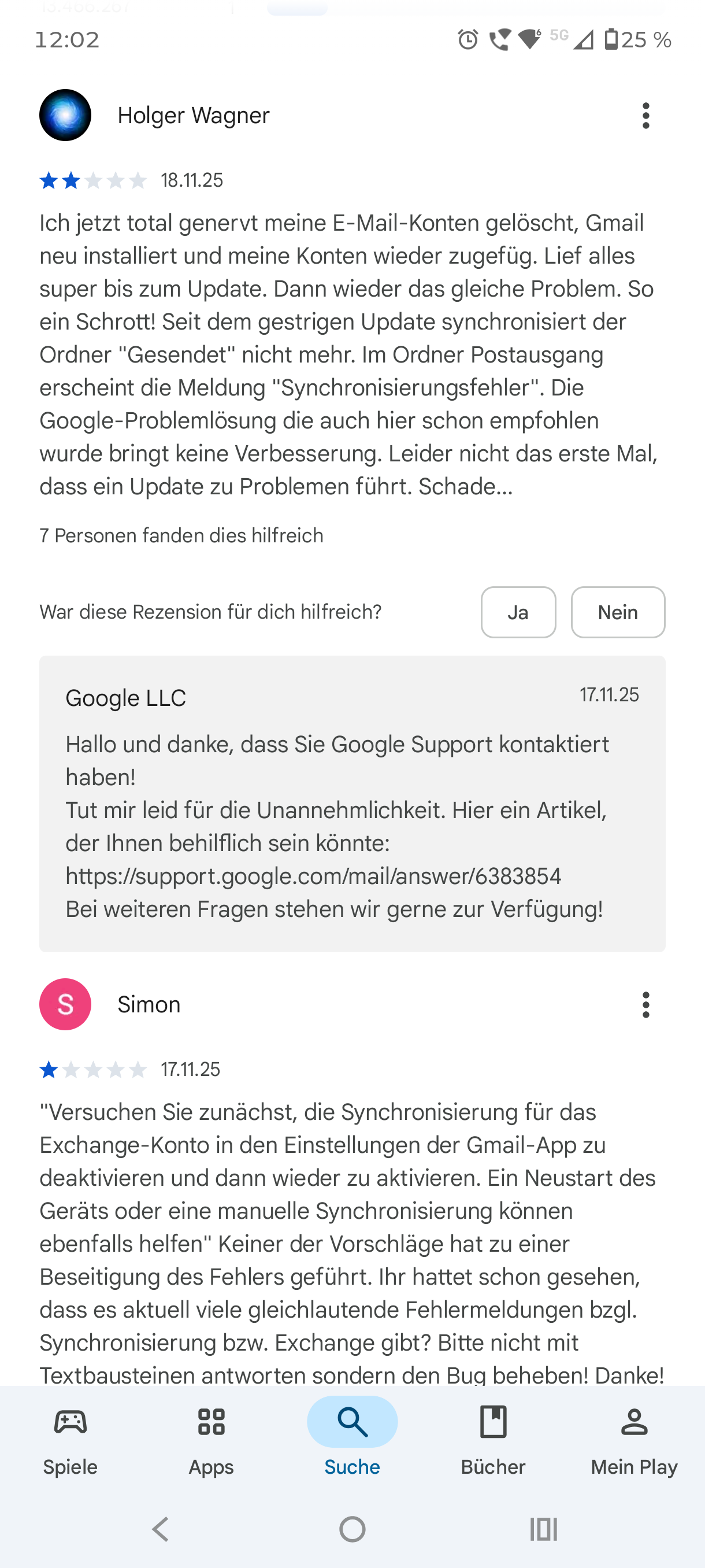The image size is (705, 1568).
Task: Open the Apps tab
Action: click(211, 1440)
